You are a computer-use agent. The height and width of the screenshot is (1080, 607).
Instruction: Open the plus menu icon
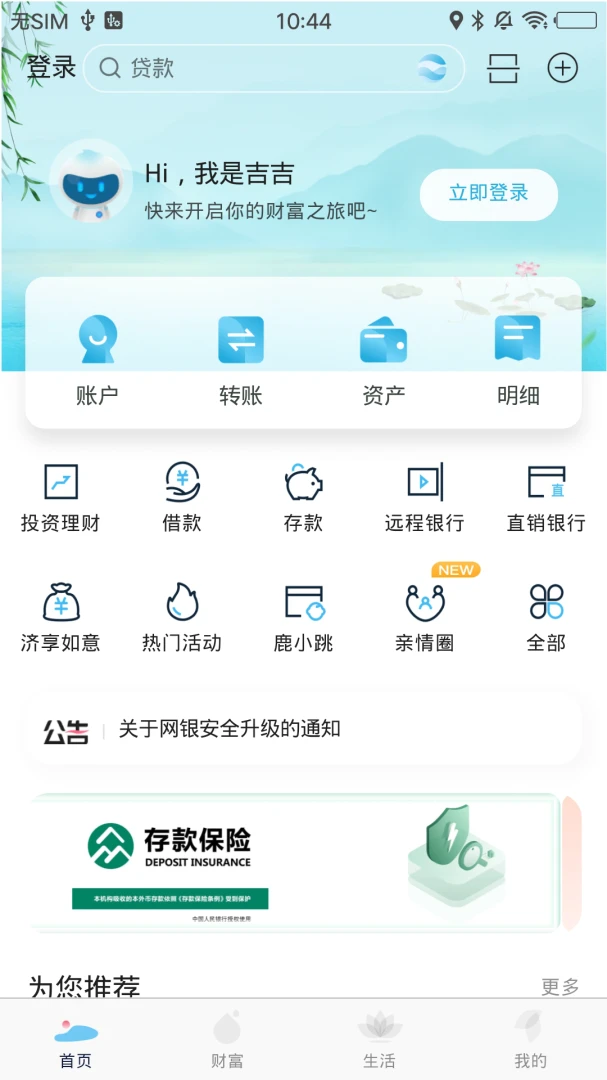click(x=563, y=68)
